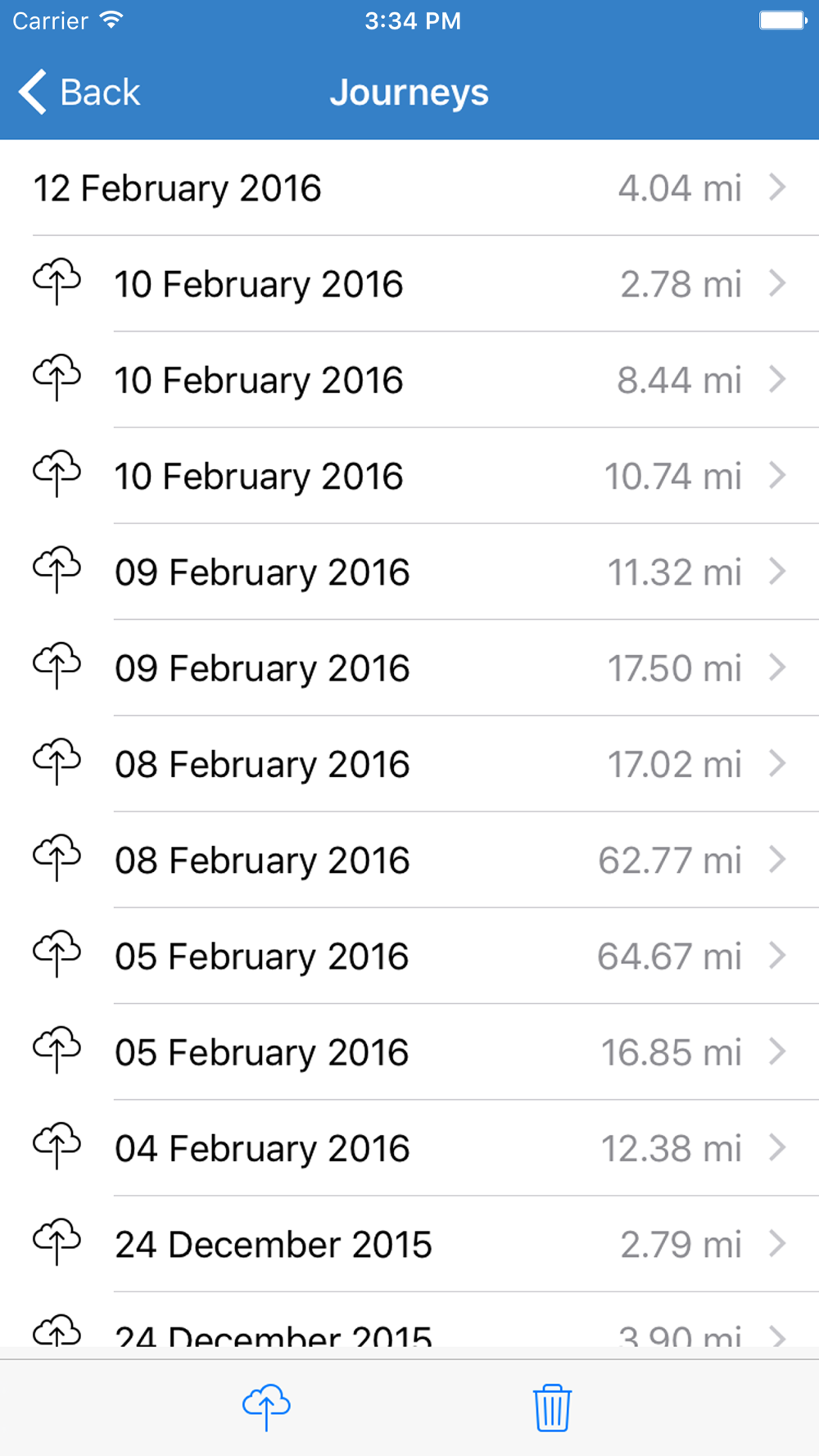View the 11.32 mi journey on 09 February

[x=409, y=572]
